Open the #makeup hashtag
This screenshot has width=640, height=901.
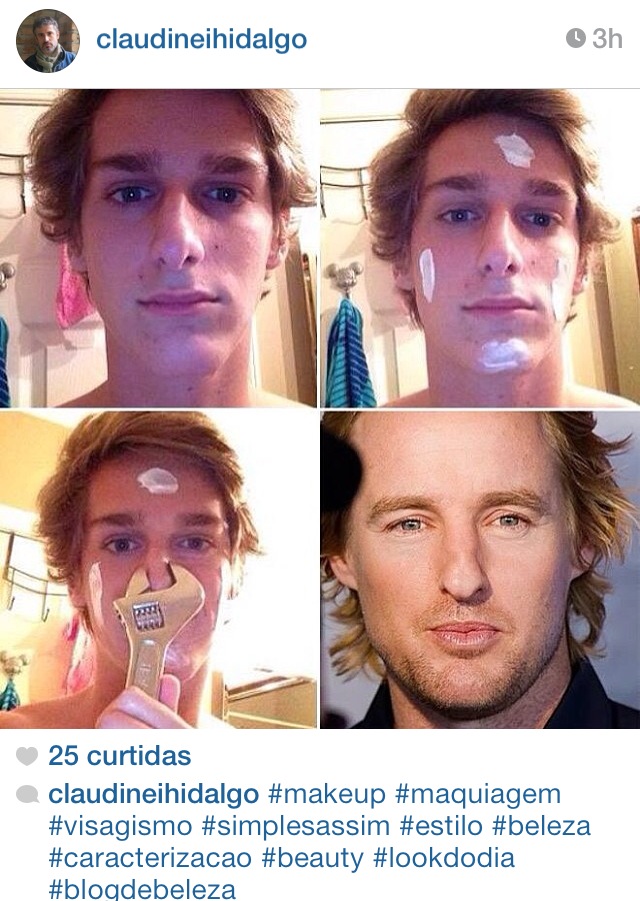tap(326, 795)
